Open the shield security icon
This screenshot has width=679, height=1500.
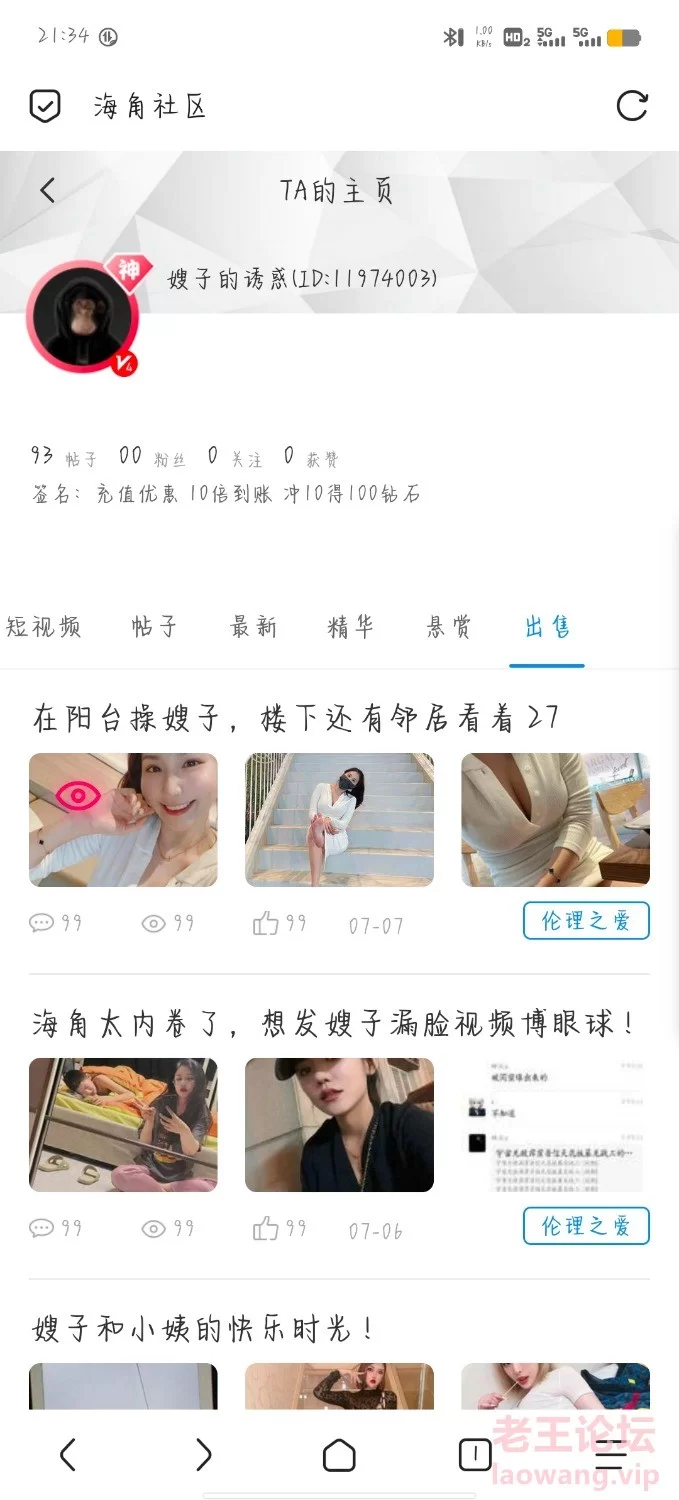click(45, 106)
